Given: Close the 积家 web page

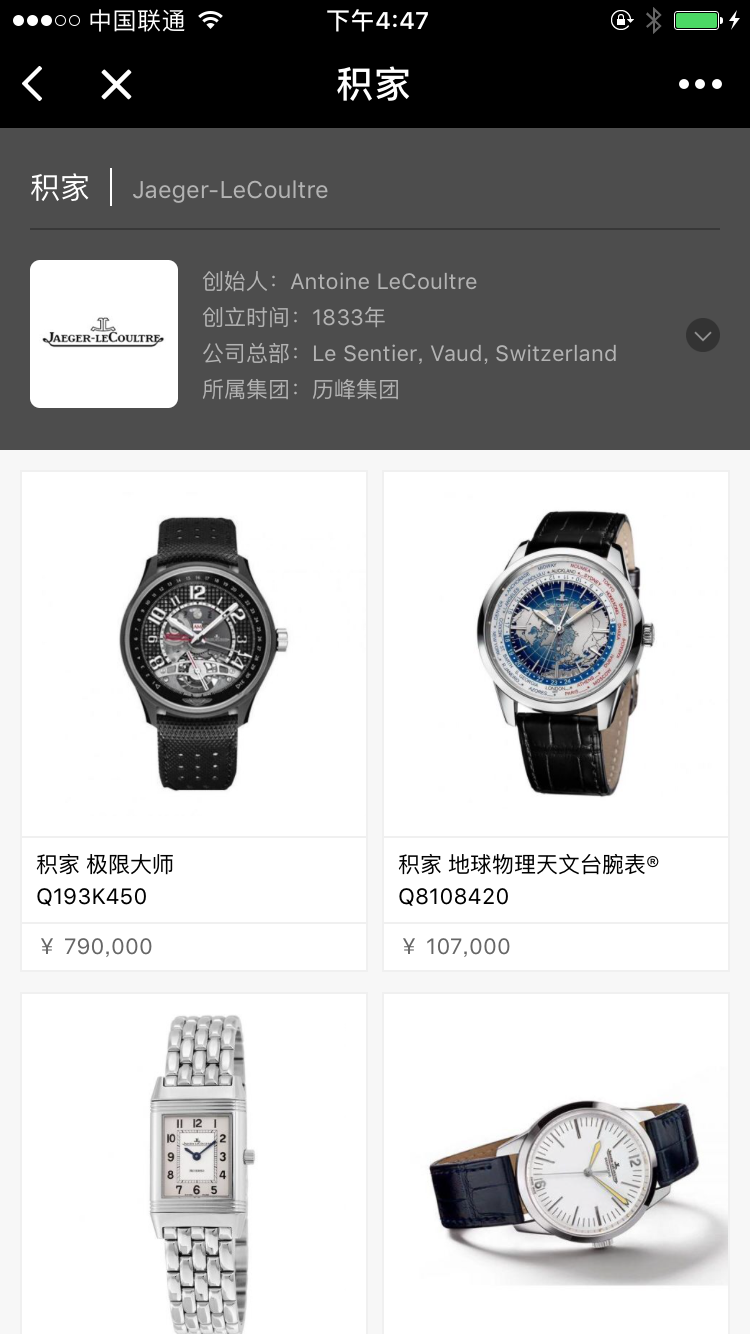Looking at the screenshot, I should pyautogui.click(x=116, y=85).
